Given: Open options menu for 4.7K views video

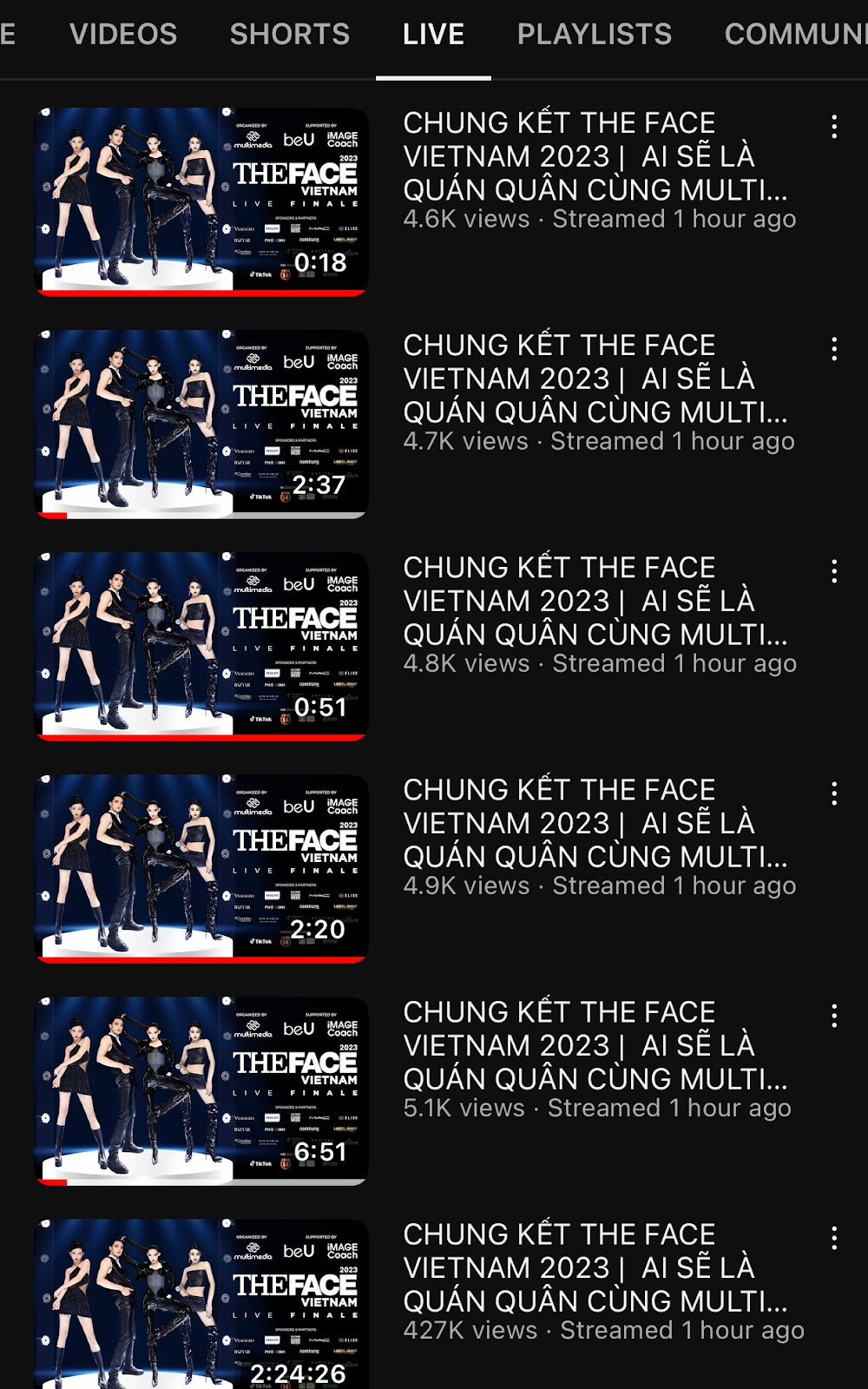Looking at the screenshot, I should (834, 349).
